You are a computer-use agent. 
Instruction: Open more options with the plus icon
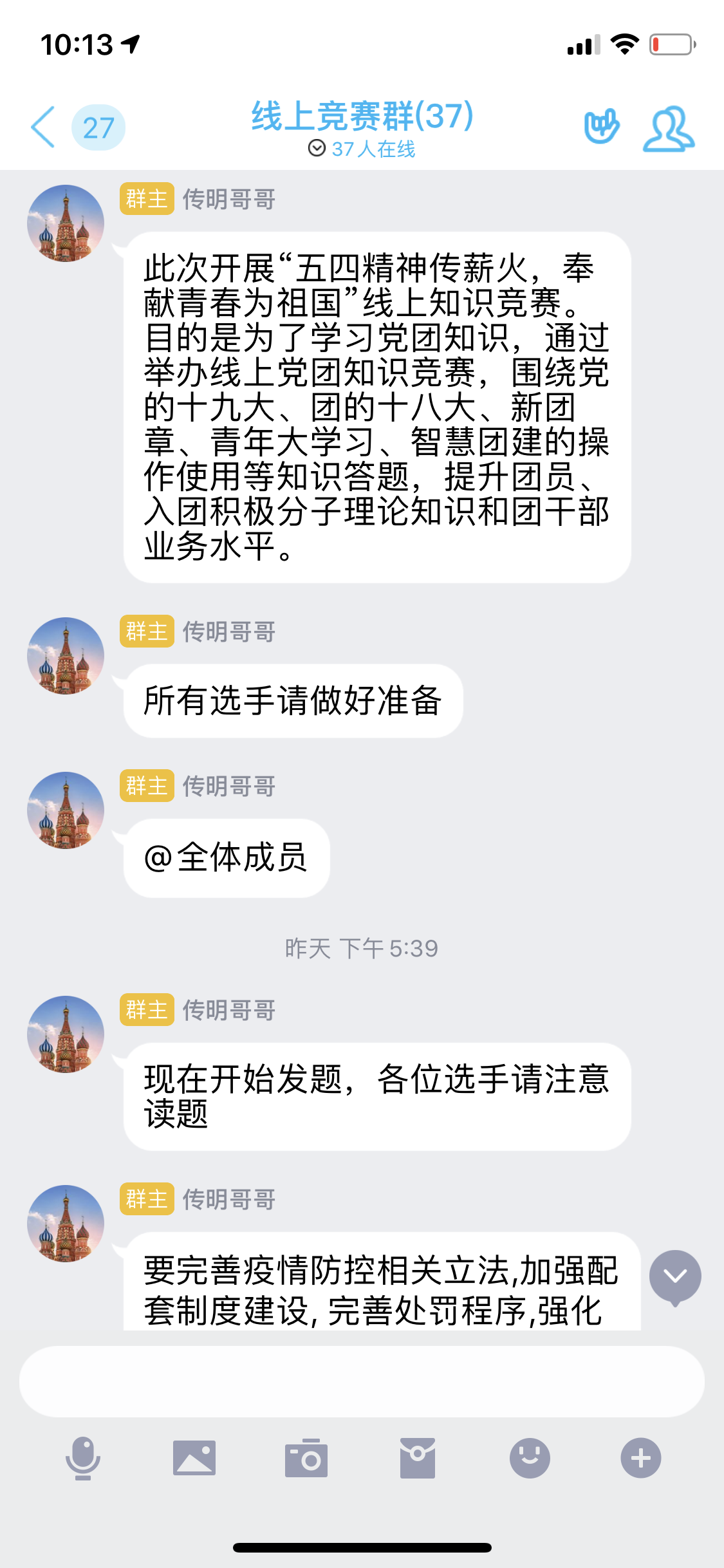click(x=641, y=1458)
